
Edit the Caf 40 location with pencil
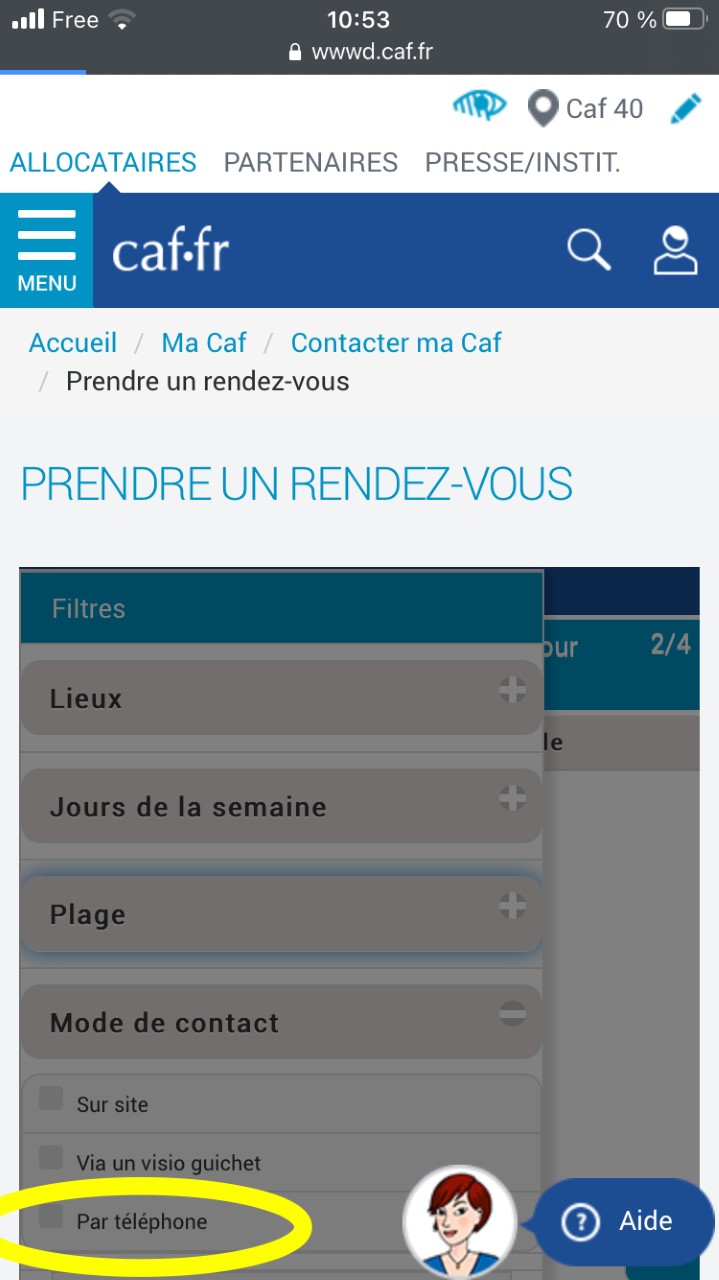point(686,108)
